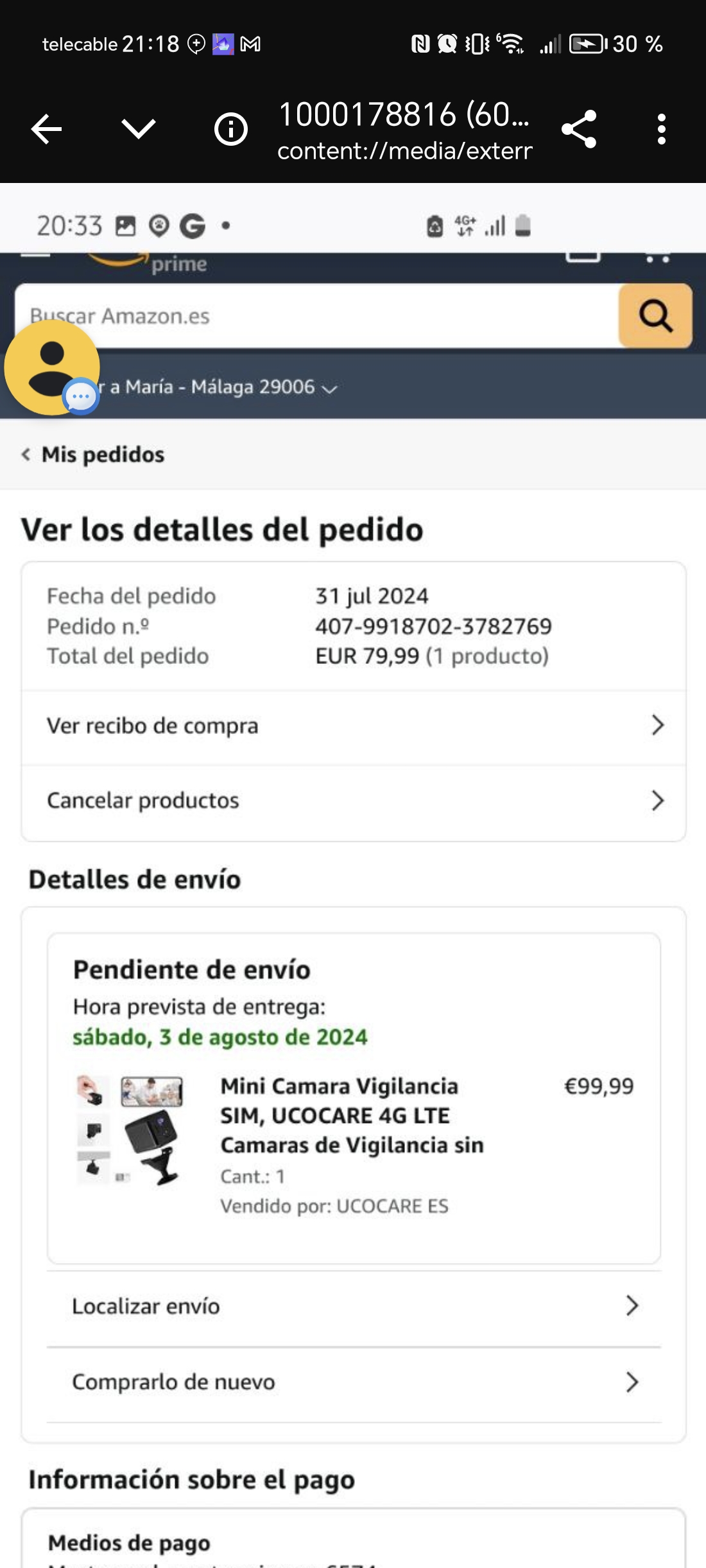Open the file info icon
This screenshot has width=706, height=1568.
pyautogui.click(x=231, y=130)
